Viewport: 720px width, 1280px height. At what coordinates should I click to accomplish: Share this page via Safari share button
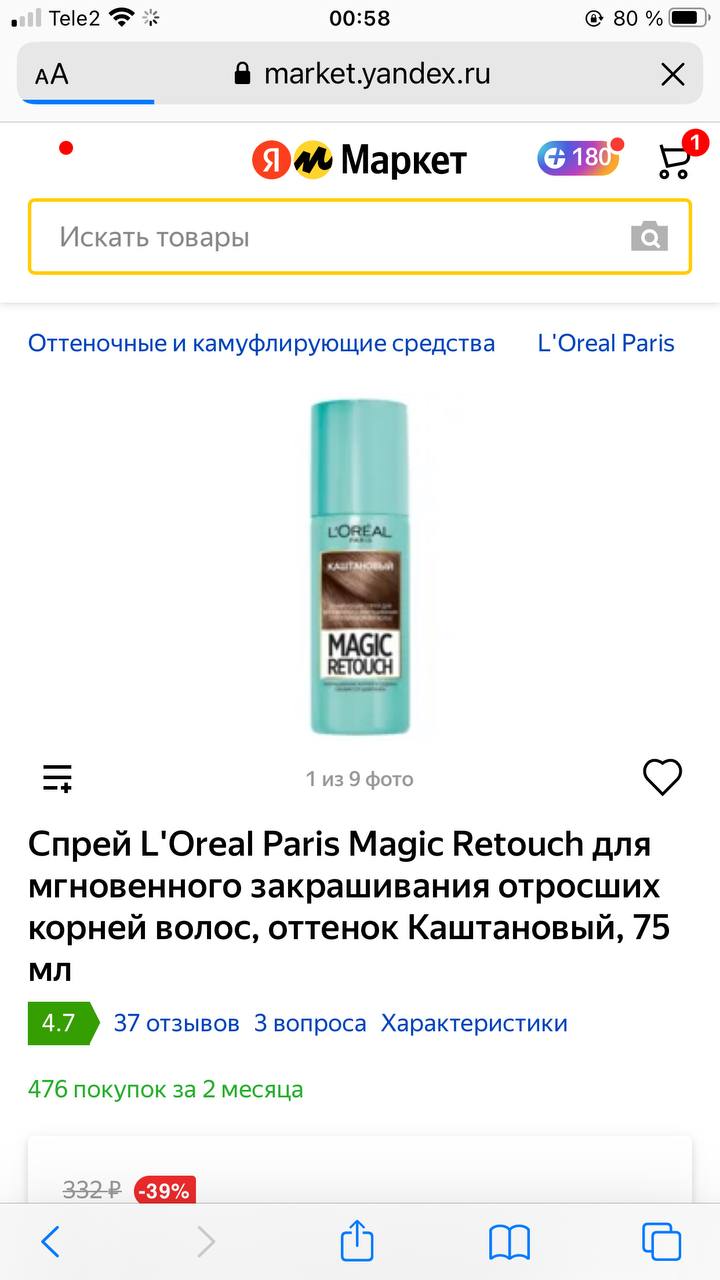[x=357, y=1241]
